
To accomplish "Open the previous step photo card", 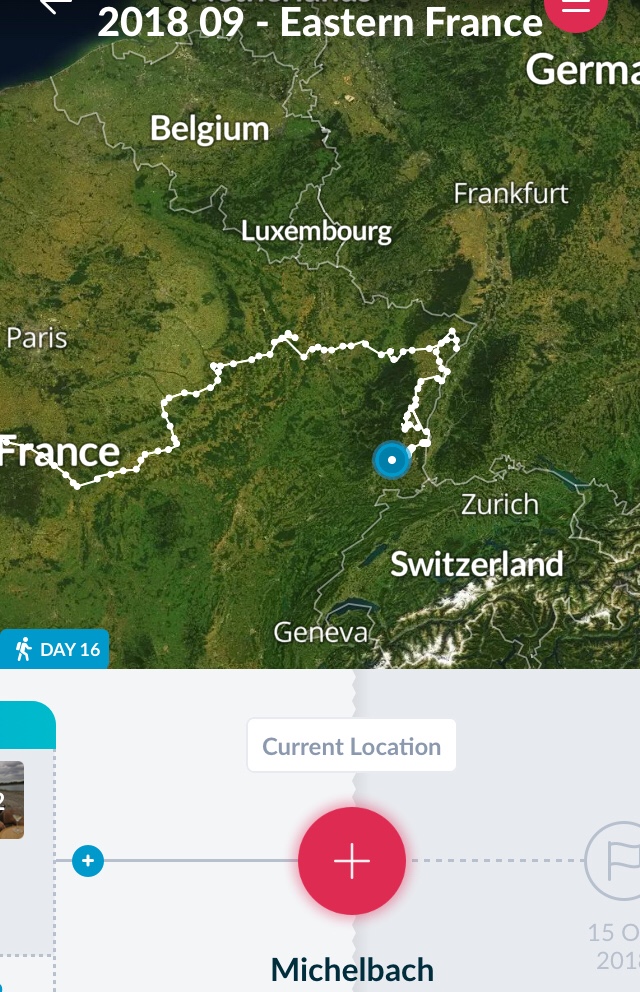I will click(x=12, y=798).
